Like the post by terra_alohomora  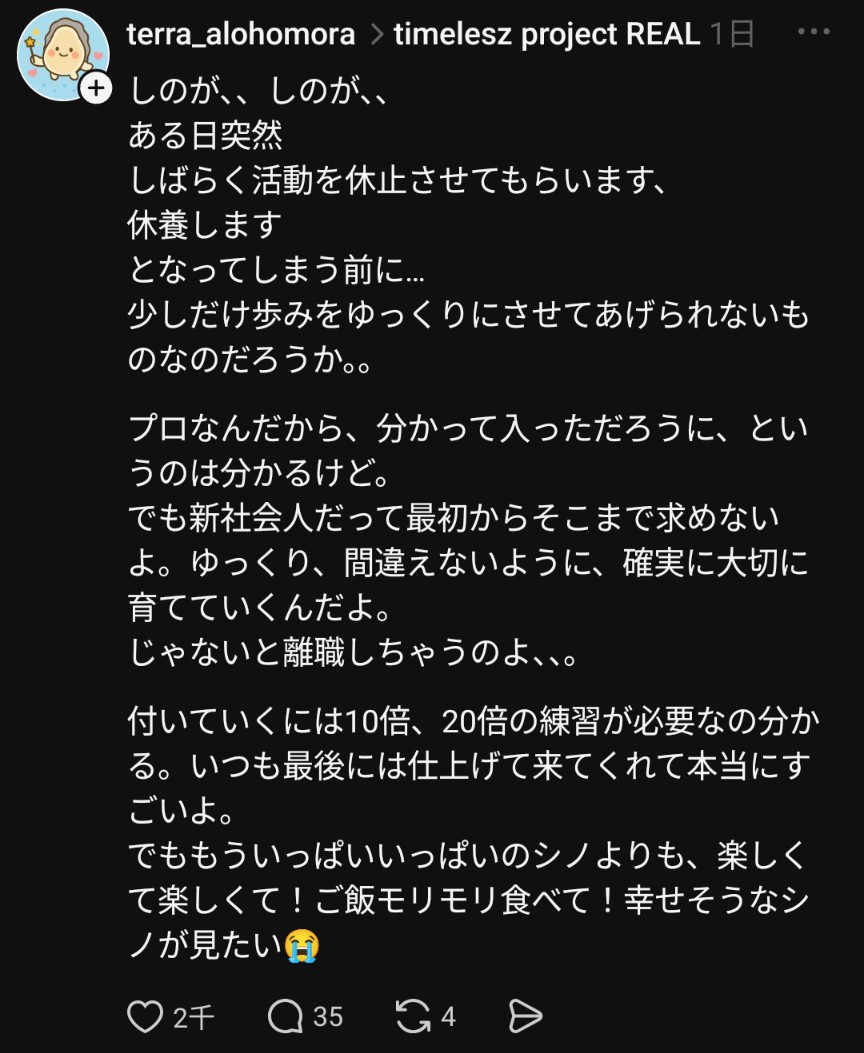pos(146,1017)
